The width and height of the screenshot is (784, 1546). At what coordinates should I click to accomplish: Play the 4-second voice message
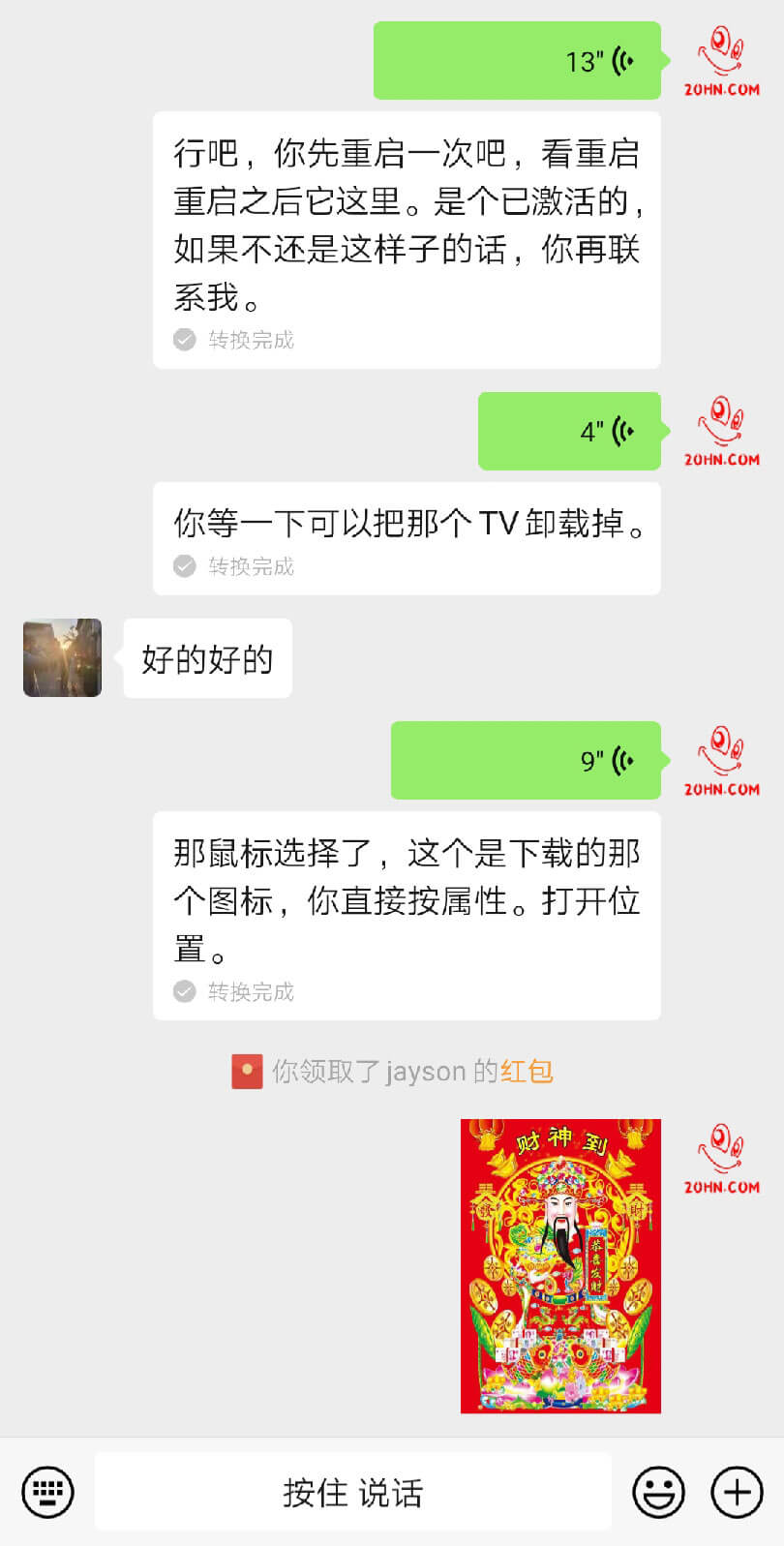pyautogui.click(x=569, y=431)
